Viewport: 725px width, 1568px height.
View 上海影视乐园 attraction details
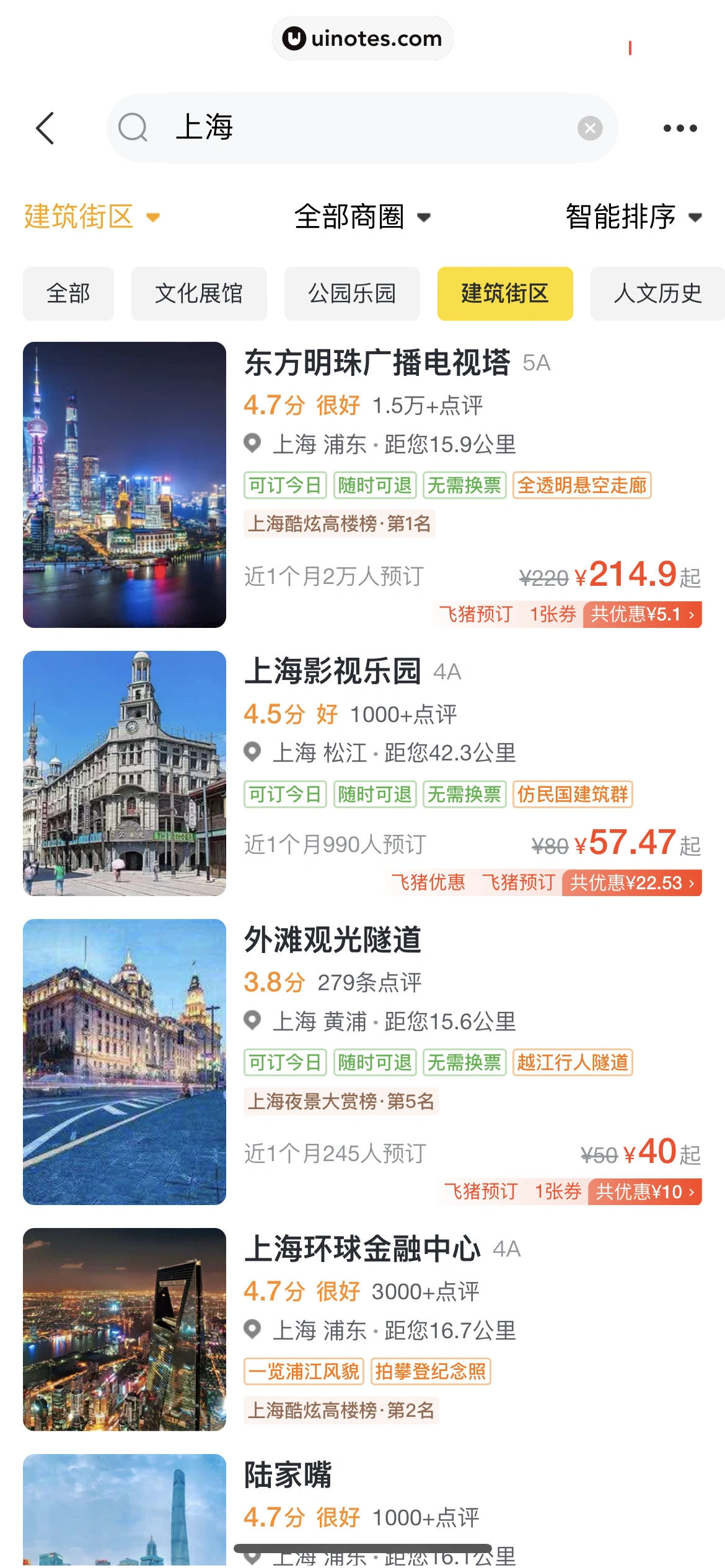pos(333,672)
